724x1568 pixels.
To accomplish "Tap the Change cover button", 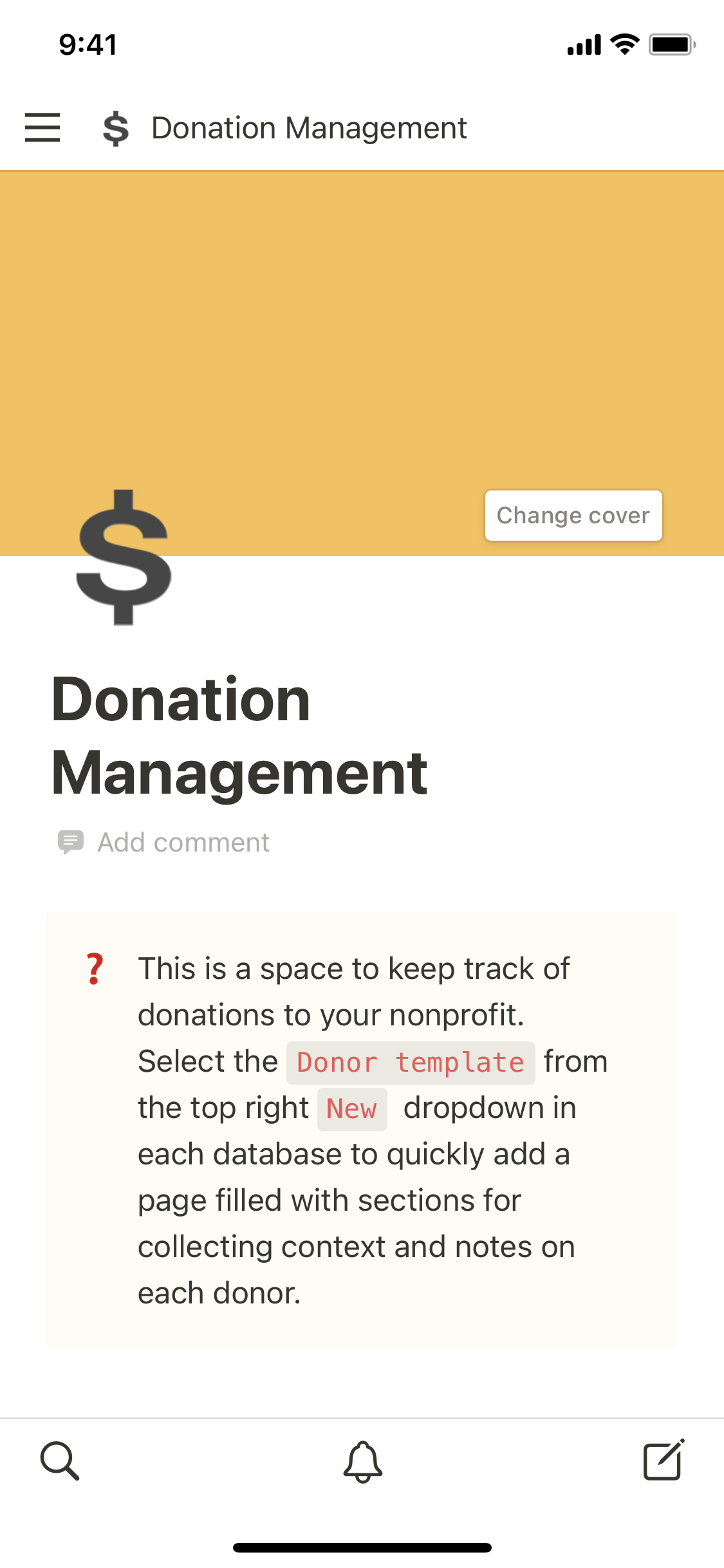I will point(573,516).
